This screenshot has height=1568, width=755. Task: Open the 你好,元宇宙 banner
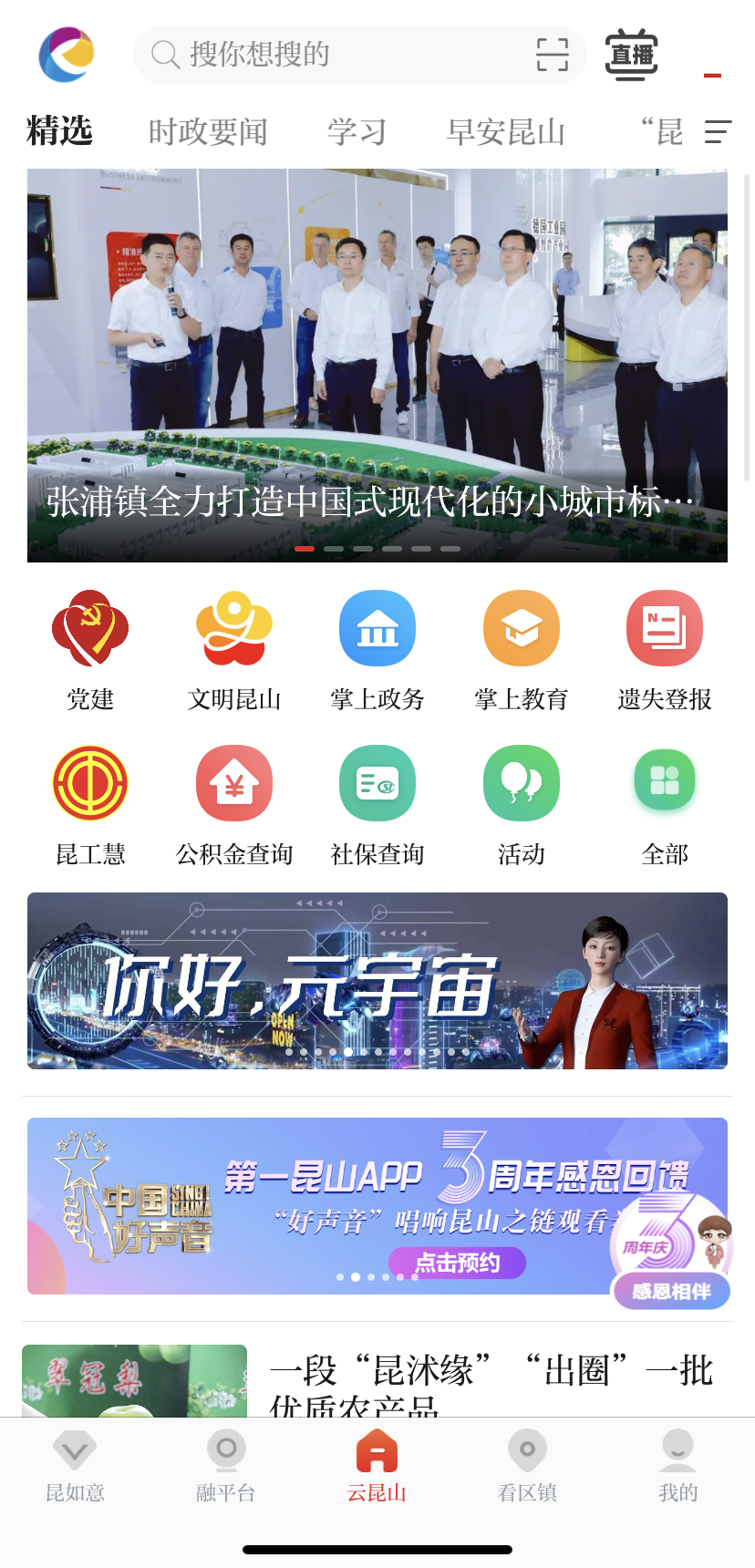click(377, 981)
